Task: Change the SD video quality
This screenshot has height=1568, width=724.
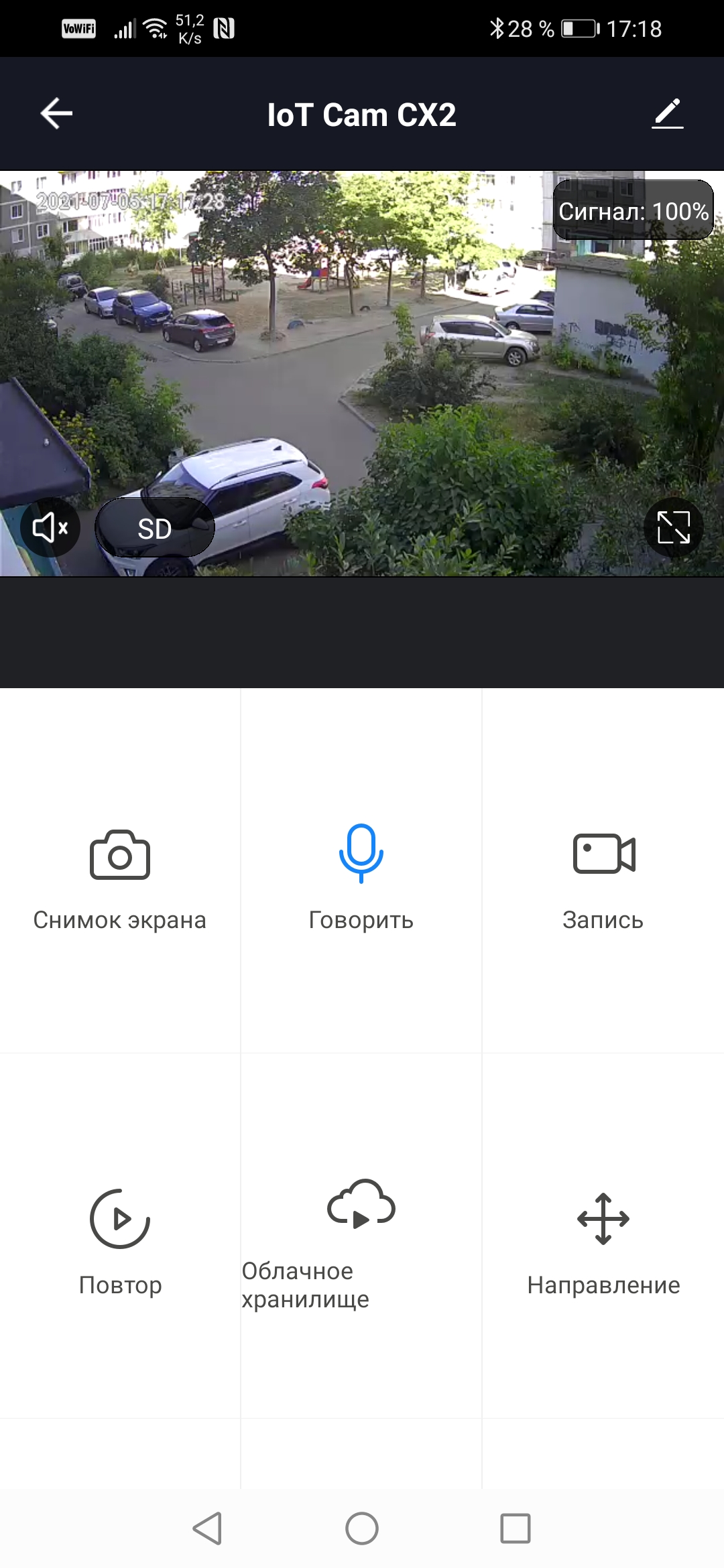Action: 155,528
